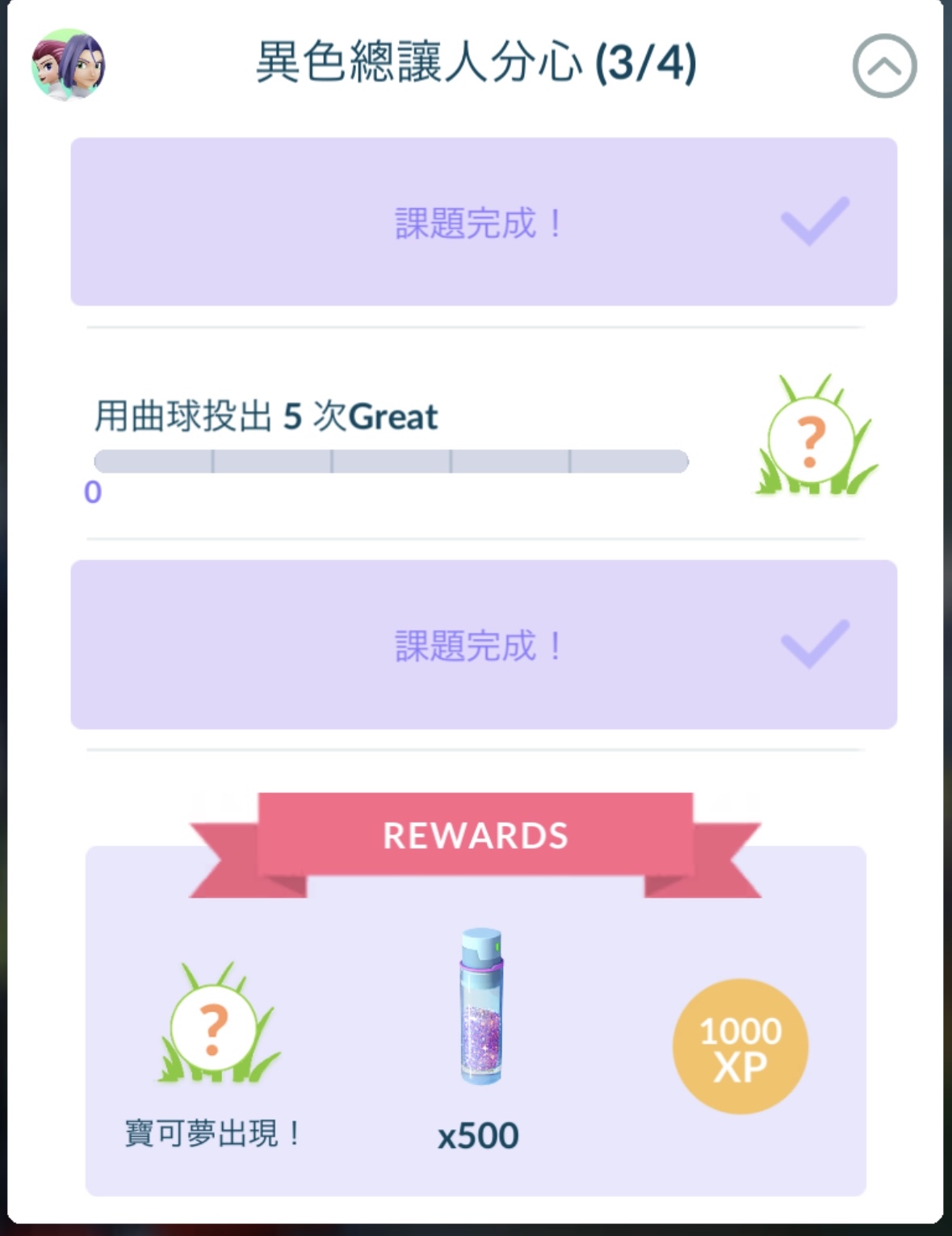This screenshot has width=952, height=1236.
Task: Collapse the research card with the chevron
Action: click(x=884, y=66)
